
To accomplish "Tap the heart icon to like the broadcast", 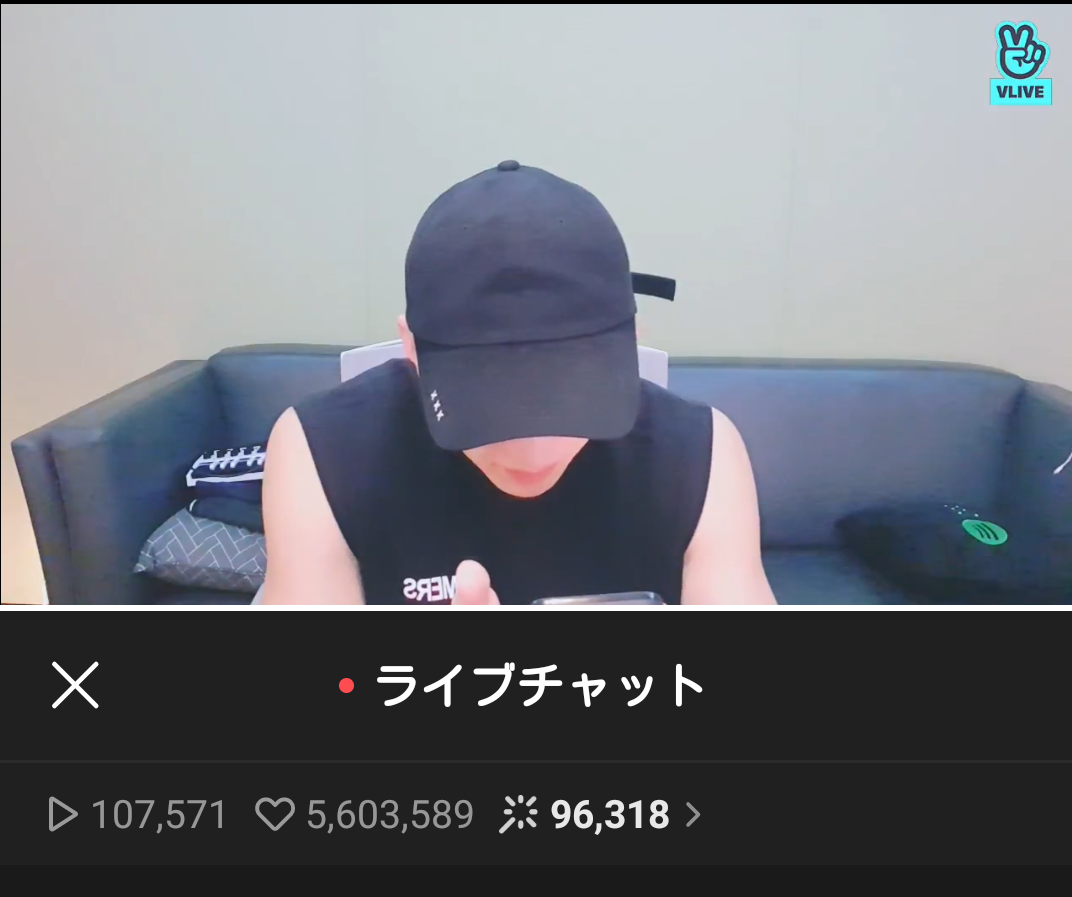I will (274, 815).
